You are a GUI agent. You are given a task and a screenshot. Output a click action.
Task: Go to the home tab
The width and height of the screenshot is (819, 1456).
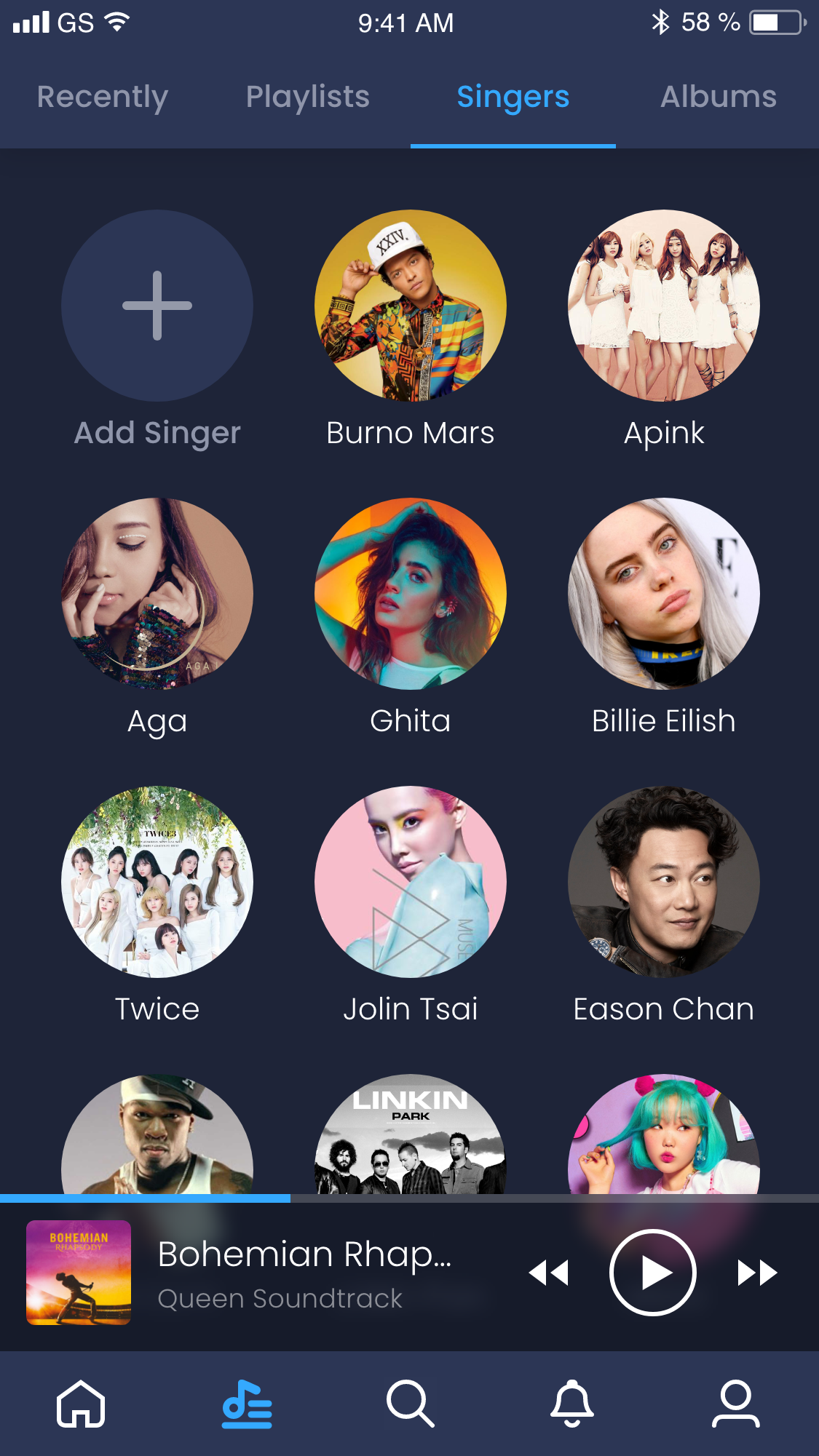[81, 1404]
